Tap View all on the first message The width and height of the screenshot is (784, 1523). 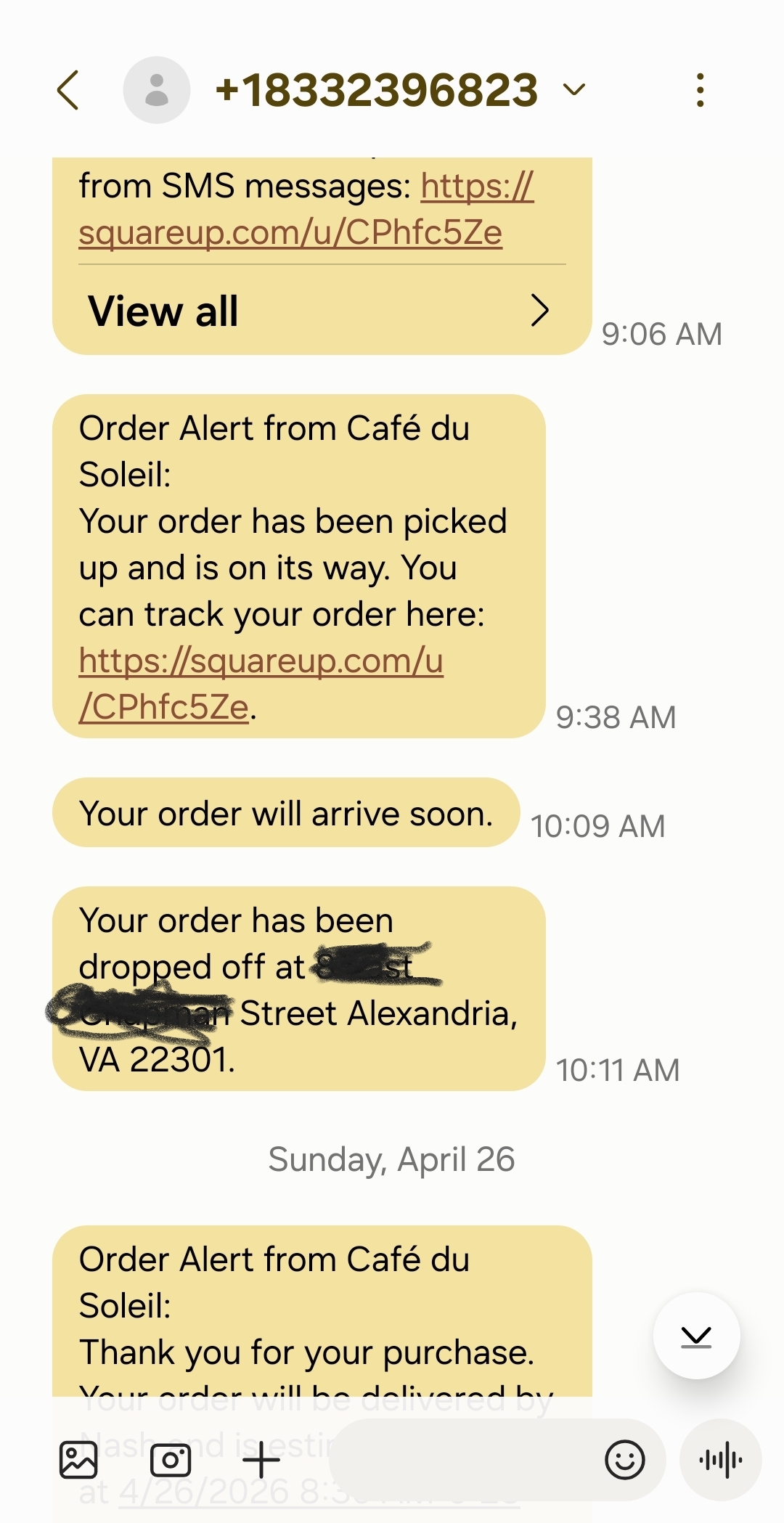[319, 311]
